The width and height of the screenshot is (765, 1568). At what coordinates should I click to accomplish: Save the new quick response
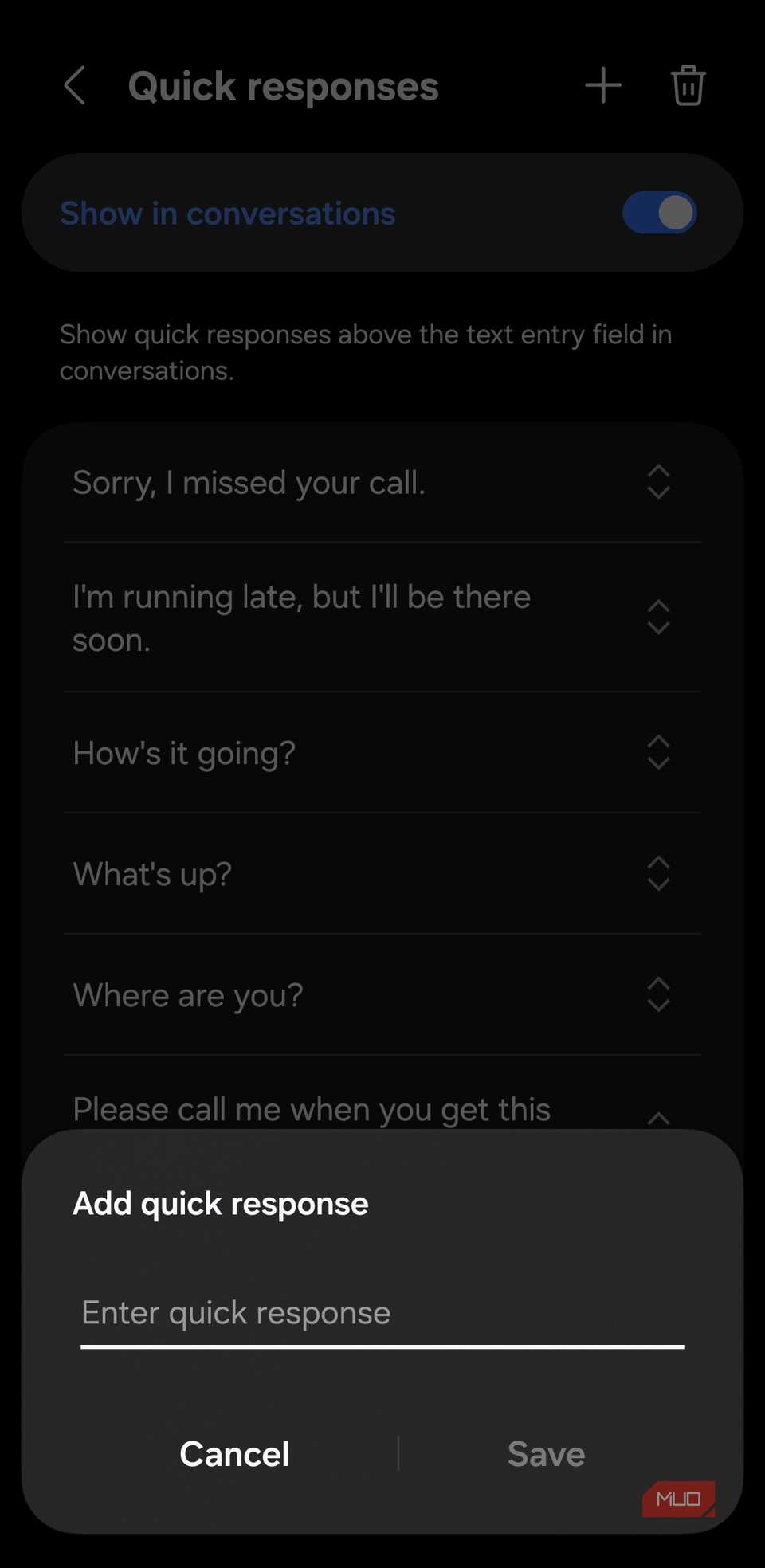coord(545,1452)
